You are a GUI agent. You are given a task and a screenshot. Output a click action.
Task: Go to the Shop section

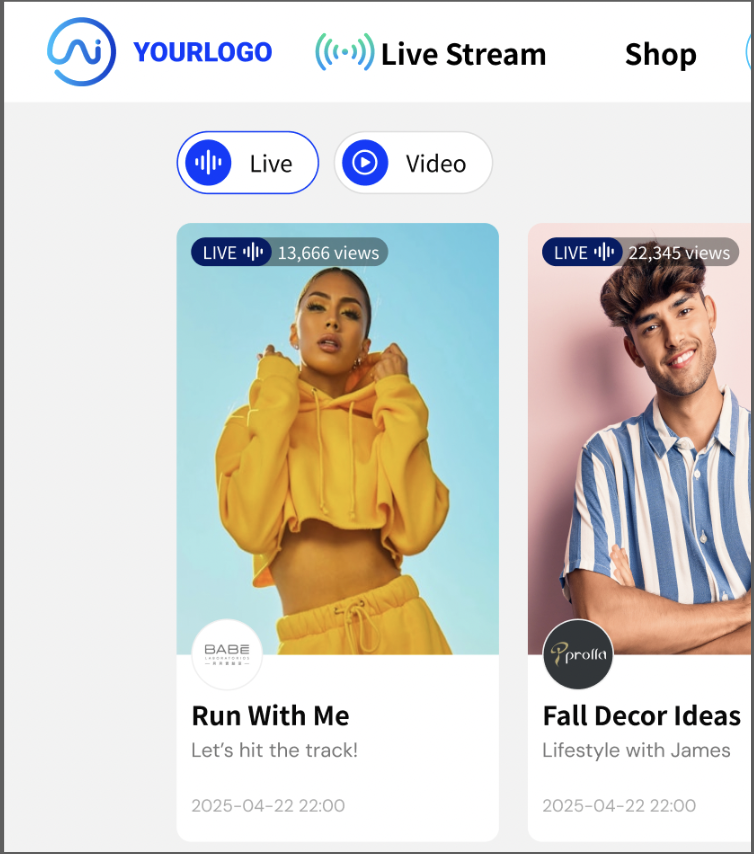tap(660, 54)
